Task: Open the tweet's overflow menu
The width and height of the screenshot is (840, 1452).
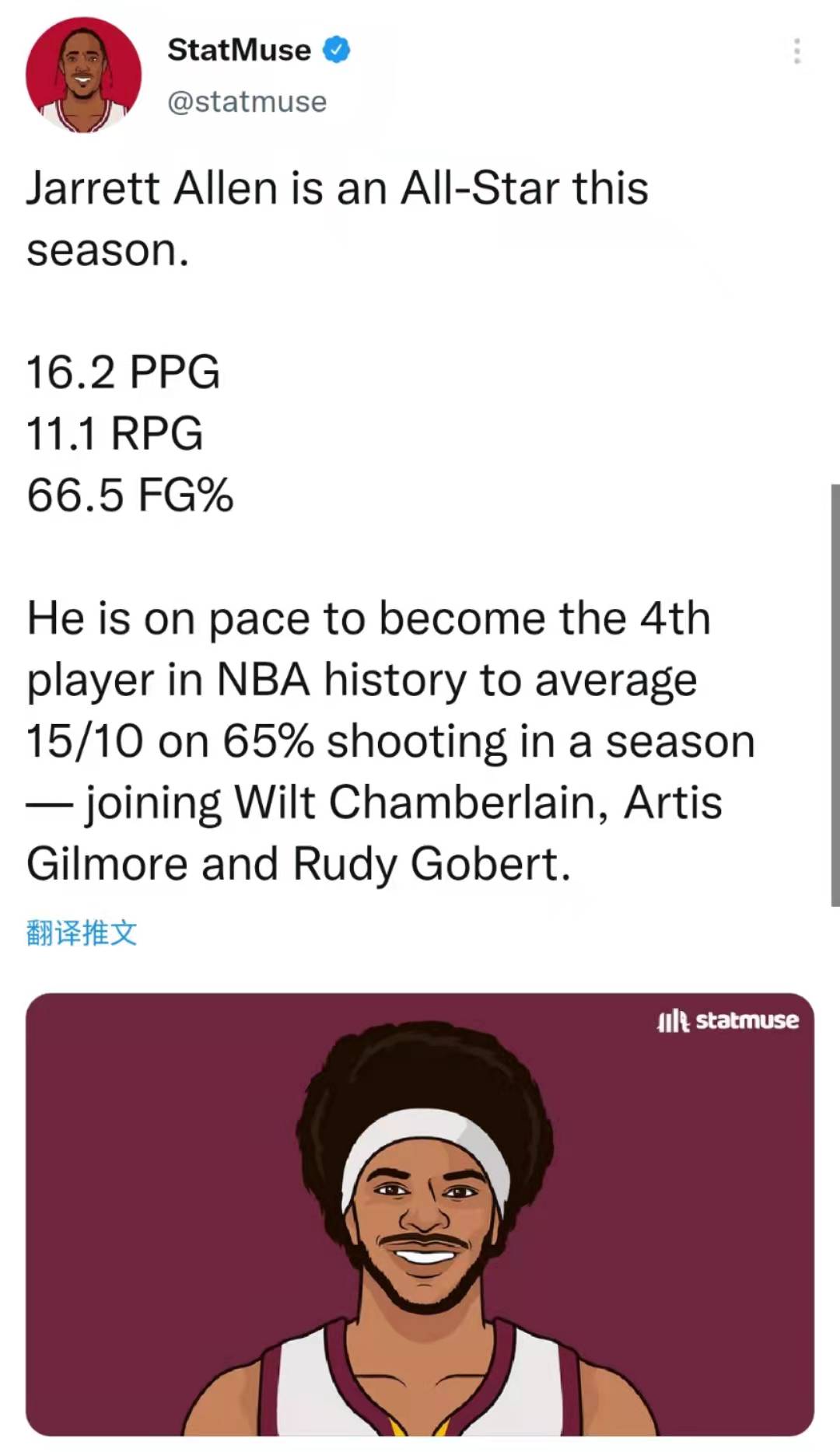Action: click(796, 51)
